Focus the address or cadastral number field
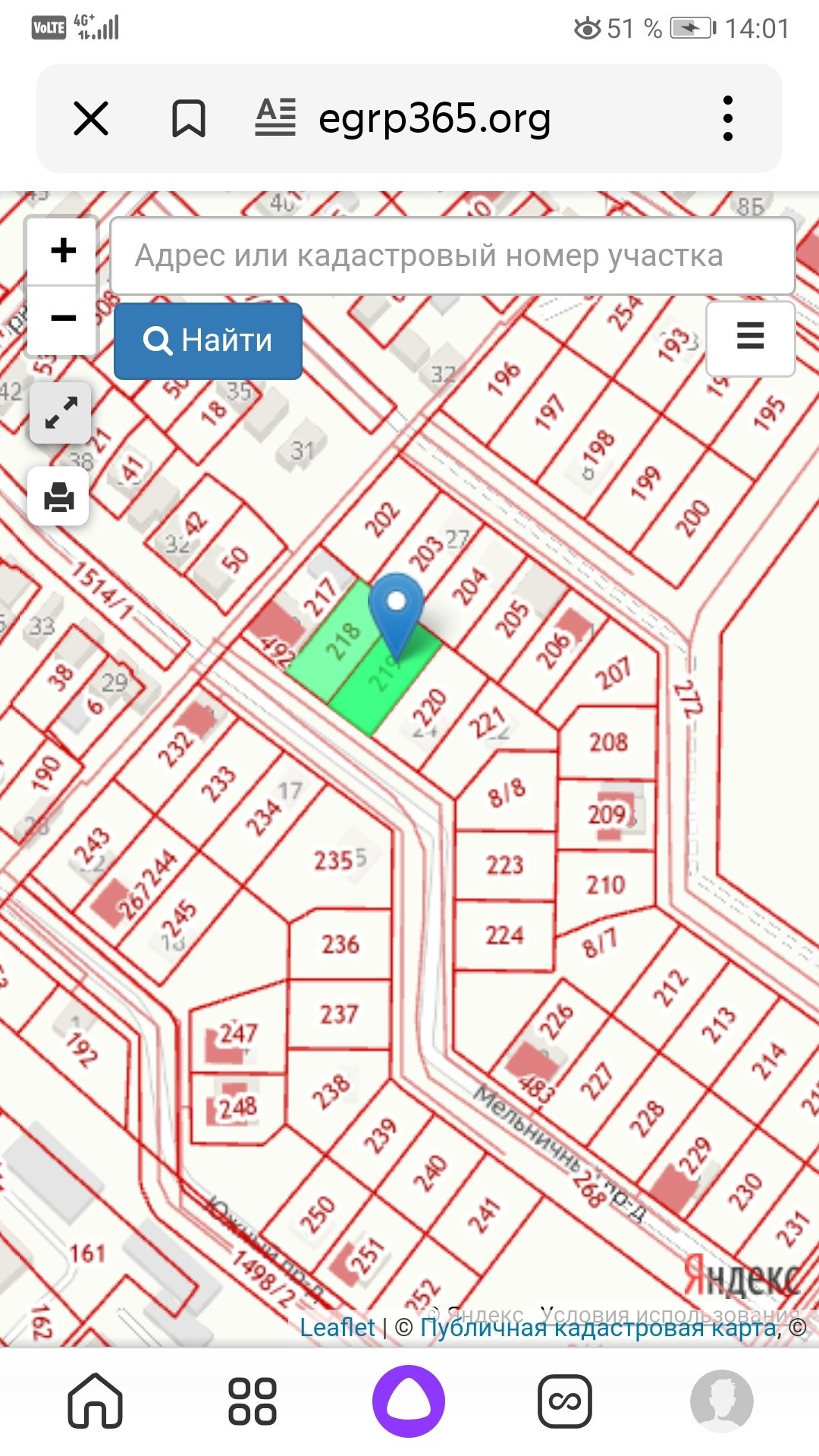 pyautogui.click(x=452, y=256)
